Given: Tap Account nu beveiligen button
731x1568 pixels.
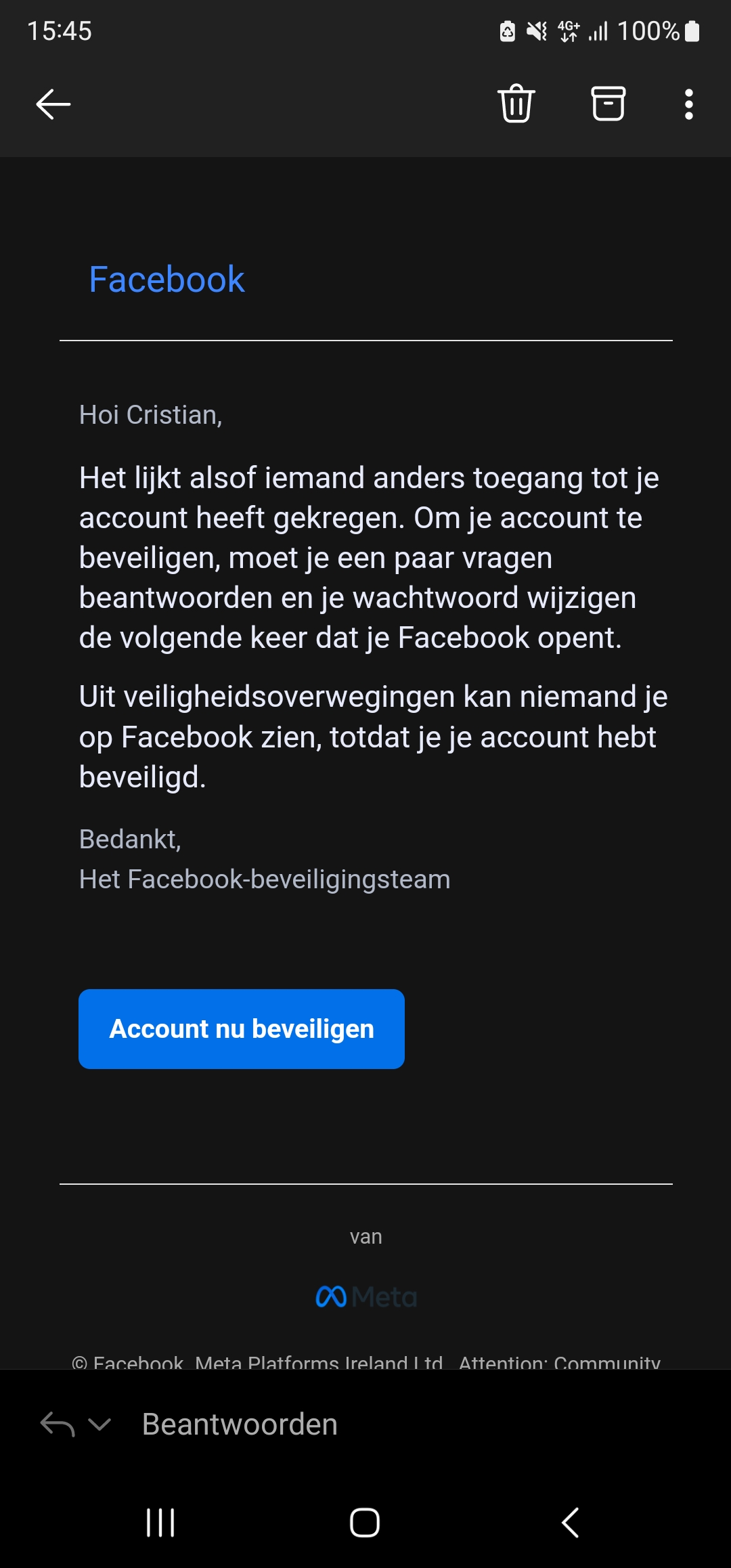Looking at the screenshot, I should pos(242,1028).
